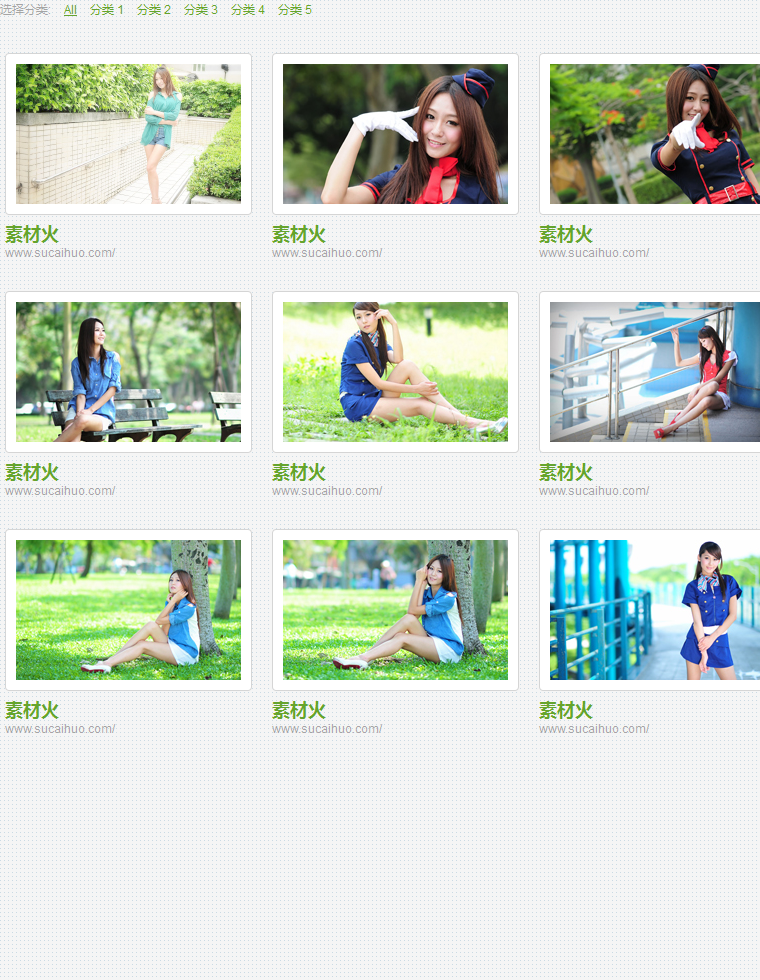Open photo of girl in blue dress by blue fence
Viewport: 760px width, 980px height.
coord(655,610)
